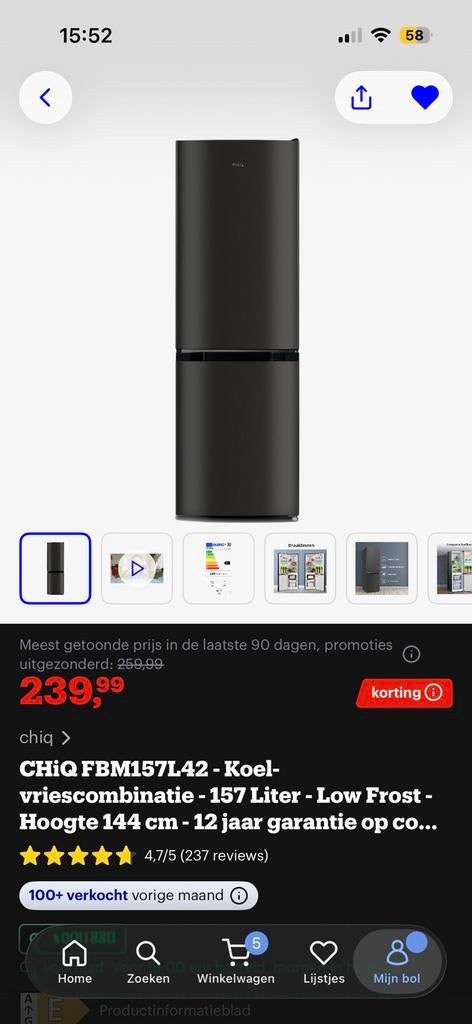
Task: Open the main black fridge product image
Action: 237,328
